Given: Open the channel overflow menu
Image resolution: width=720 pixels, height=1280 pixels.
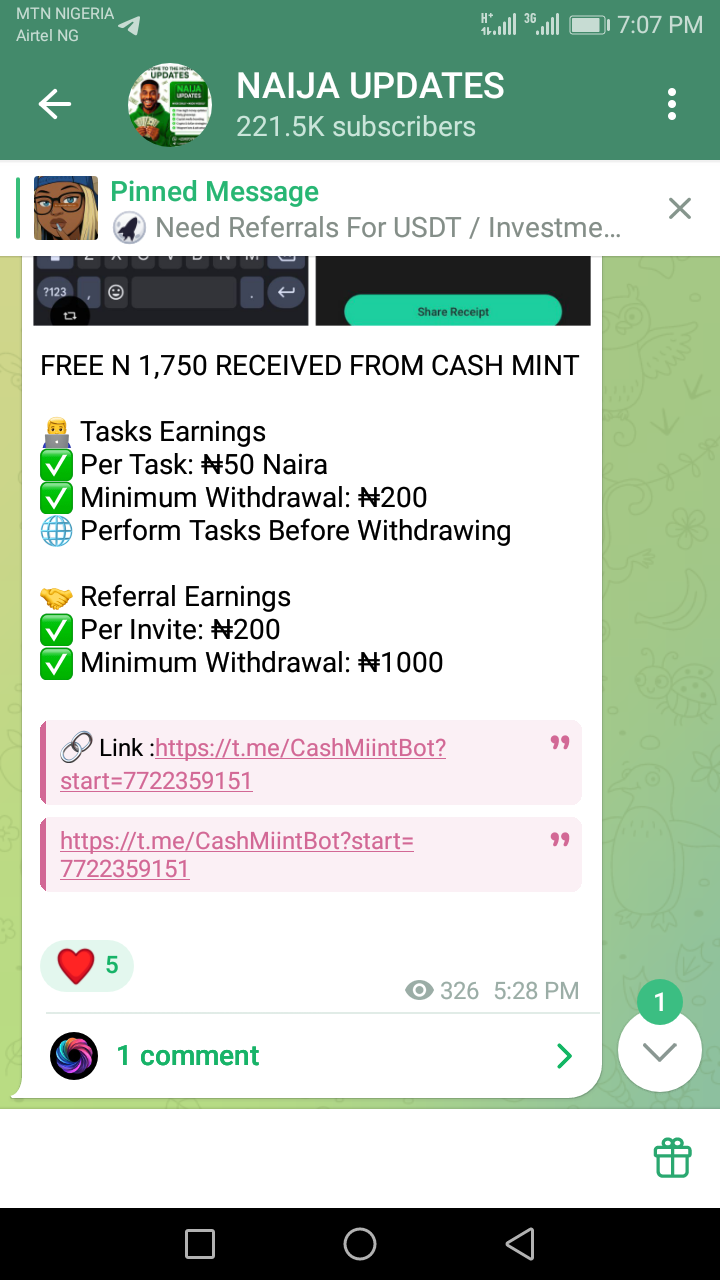Looking at the screenshot, I should click(x=672, y=104).
